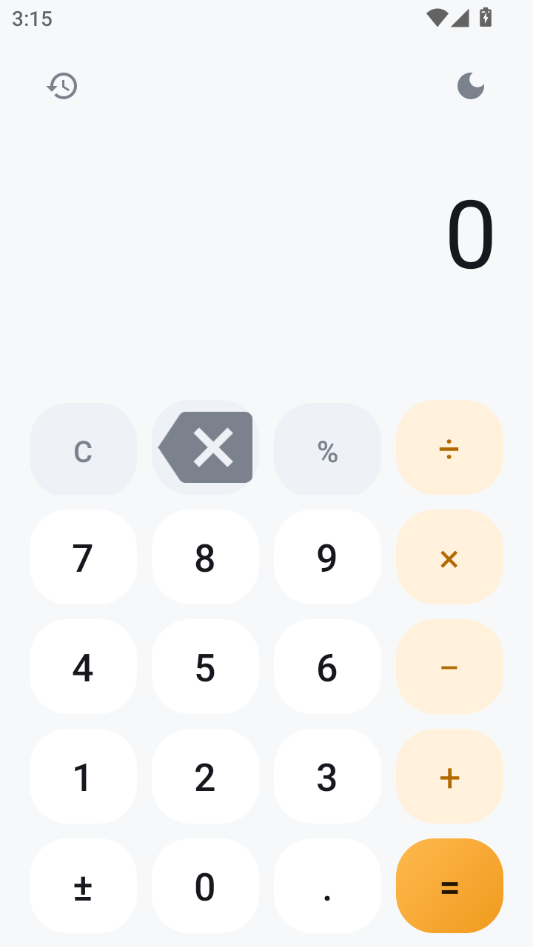Enter the digit 5
The height and width of the screenshot is (948, 533).
coord(205,666)
